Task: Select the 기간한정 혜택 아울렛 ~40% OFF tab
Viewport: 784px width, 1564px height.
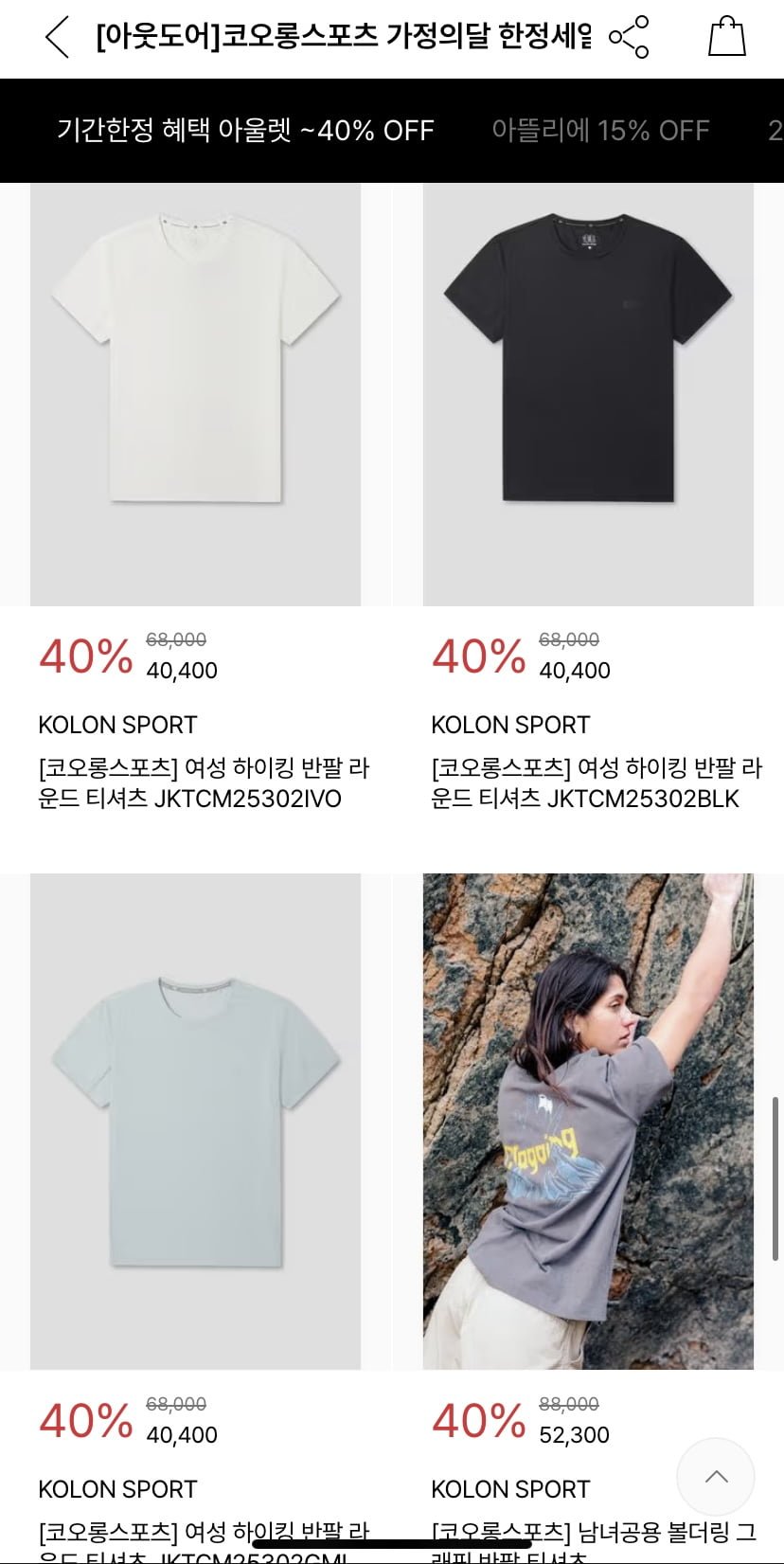Action: (x=245, y=131)
